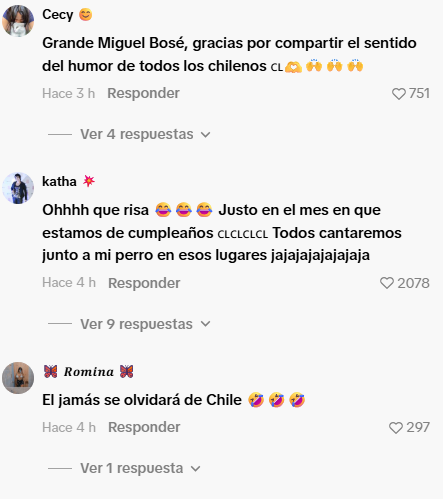
Task: Tap Responder under katha's comment
Action: pos(144,283)
